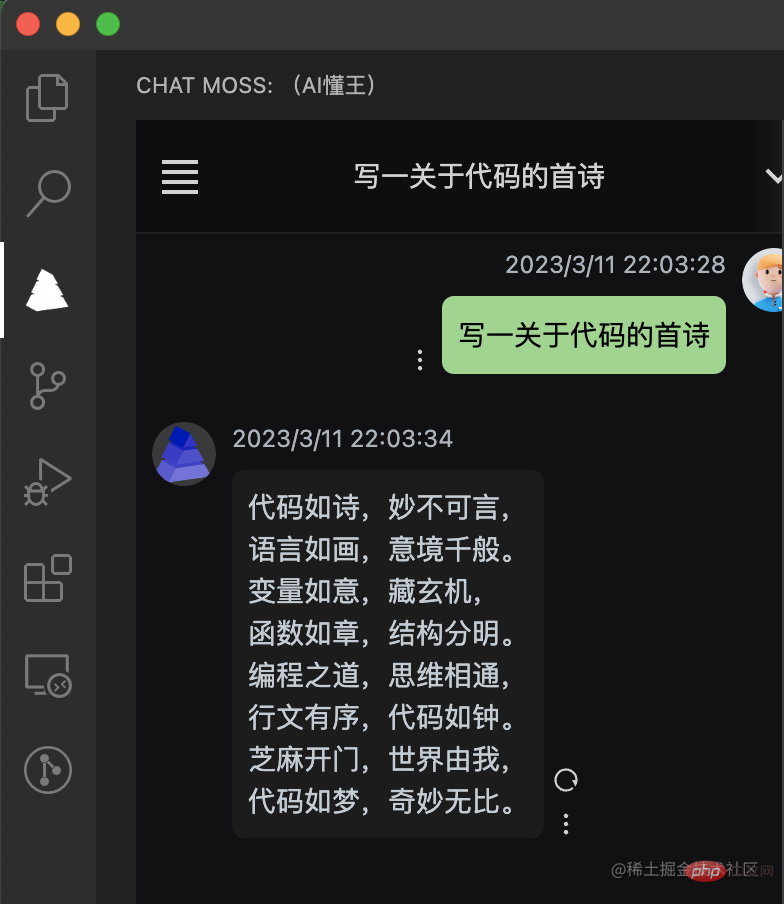
Task: Open the Explorer files icon
Action: (47, 98)
